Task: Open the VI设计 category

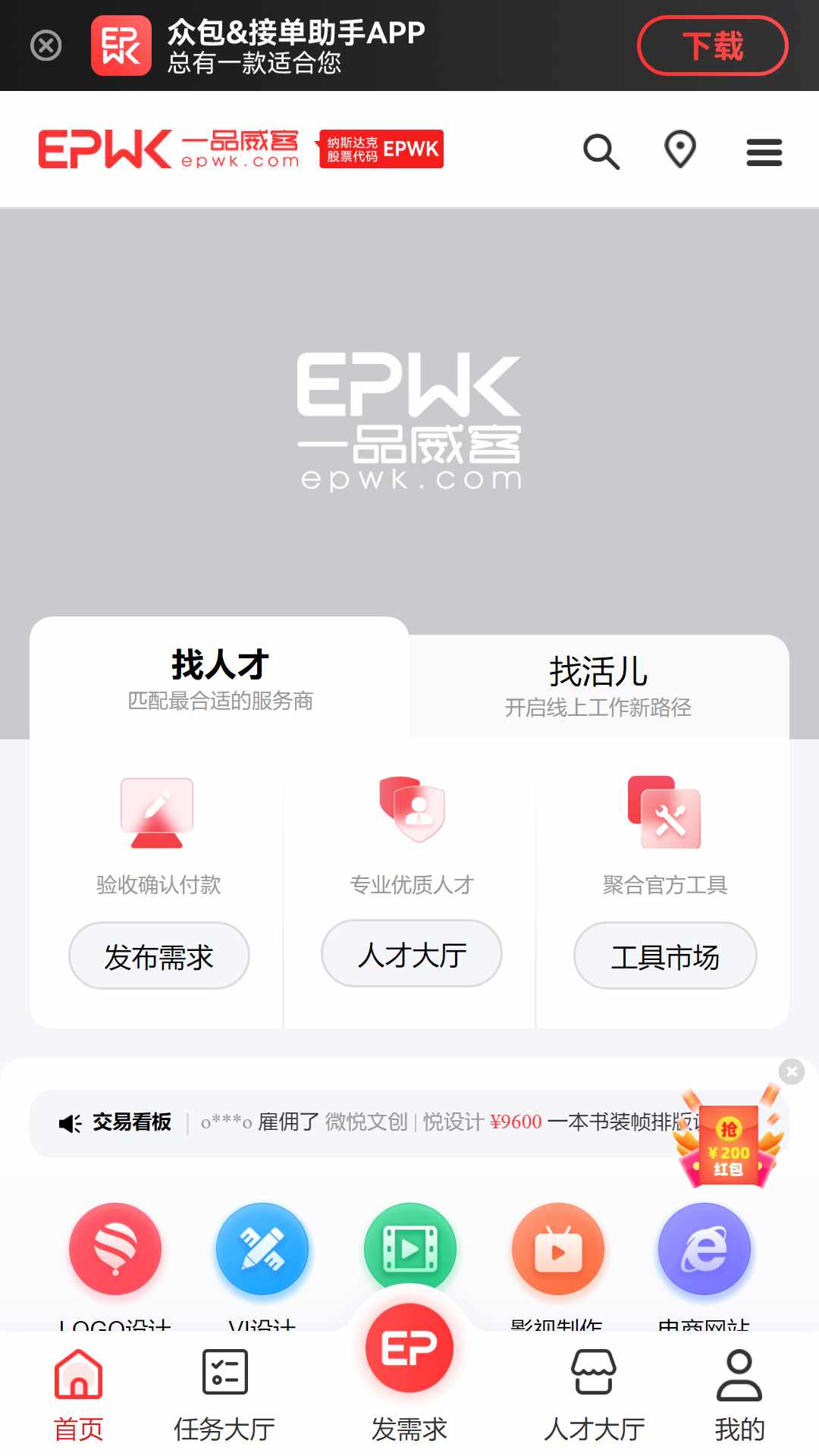Action: pos(262,1249)
